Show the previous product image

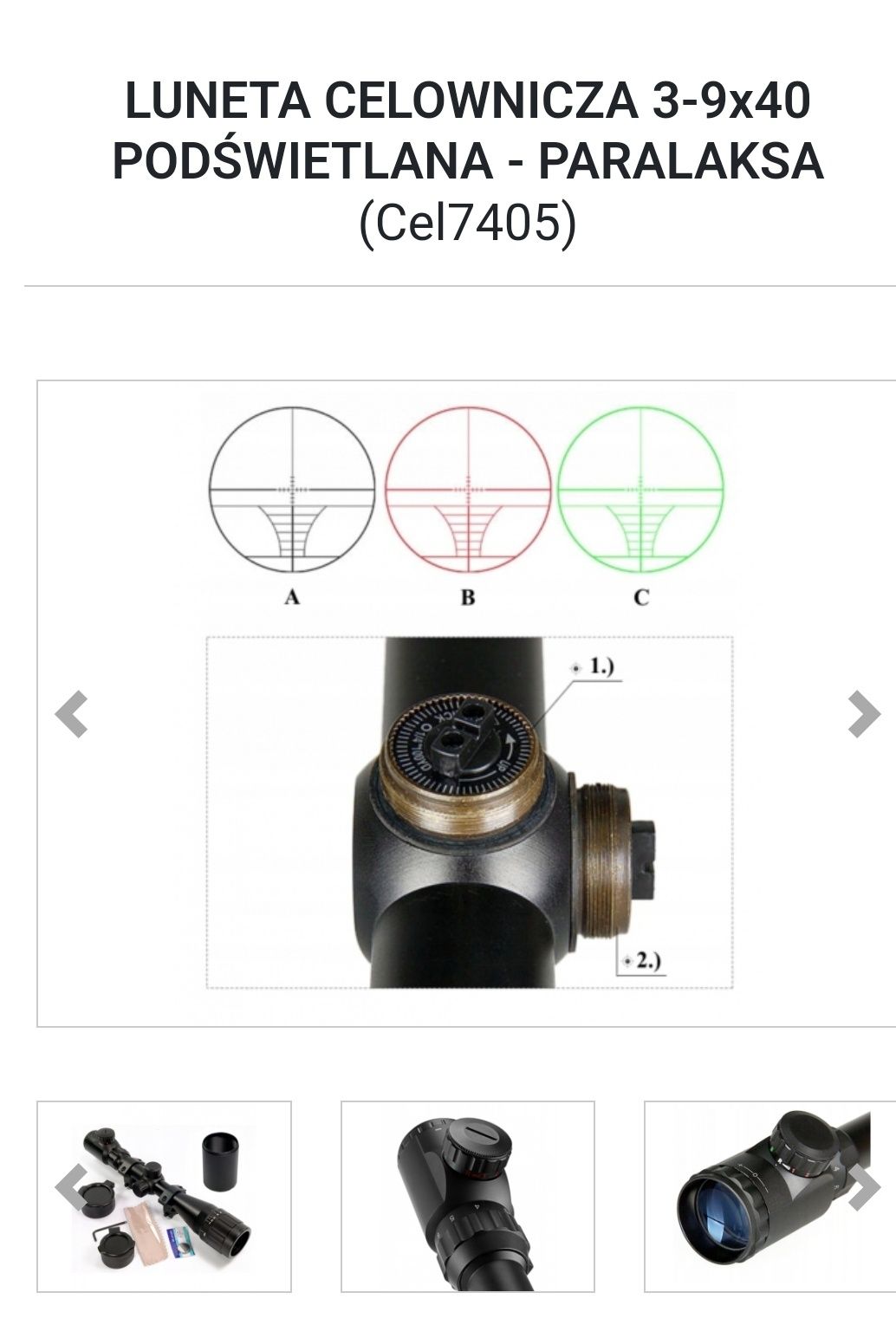(x=71, y=714)
